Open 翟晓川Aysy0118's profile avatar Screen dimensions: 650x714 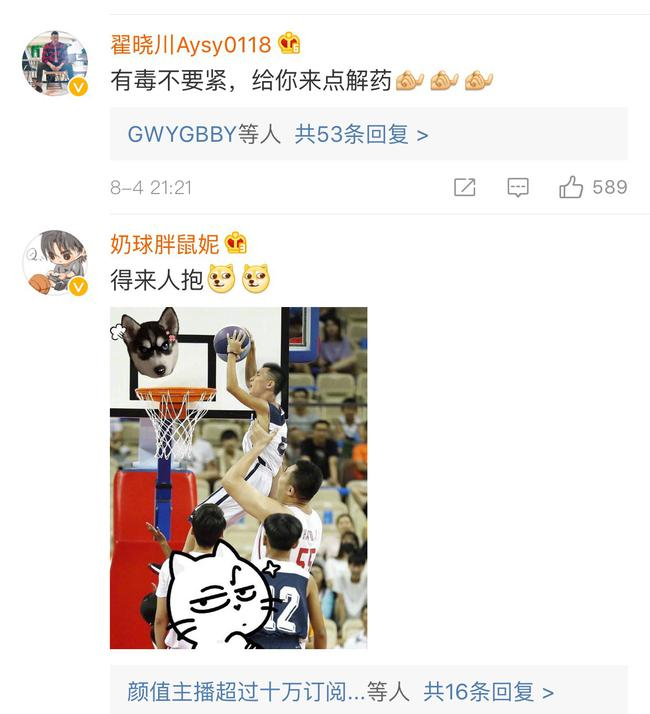click(x=55, y=63)
